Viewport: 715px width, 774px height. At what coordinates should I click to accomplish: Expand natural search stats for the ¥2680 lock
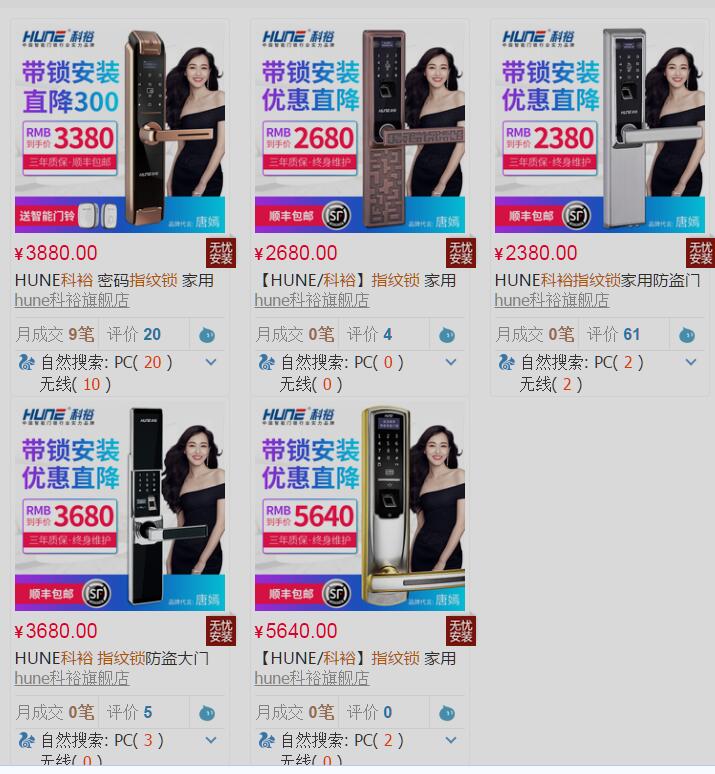pos(451,362)
